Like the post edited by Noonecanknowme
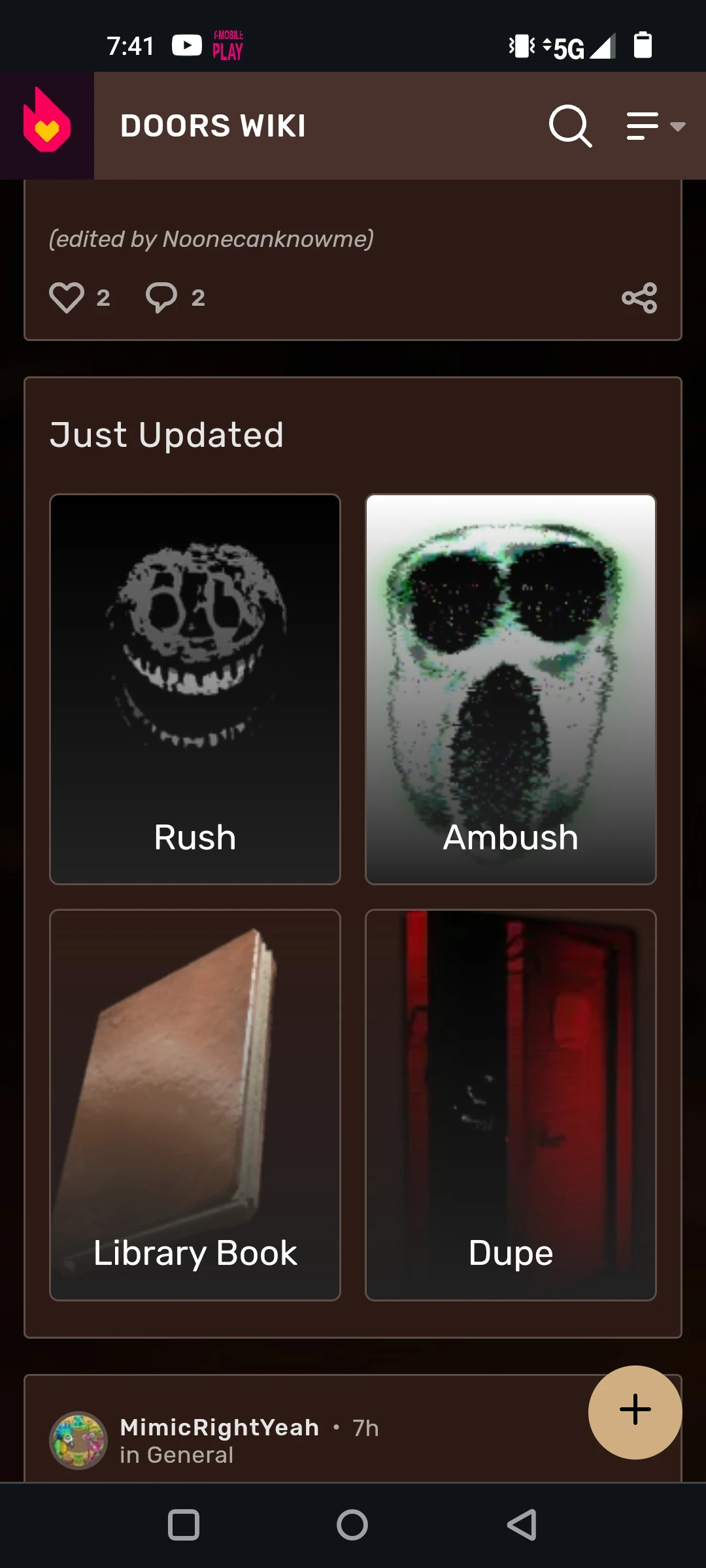 click(67, 297)
